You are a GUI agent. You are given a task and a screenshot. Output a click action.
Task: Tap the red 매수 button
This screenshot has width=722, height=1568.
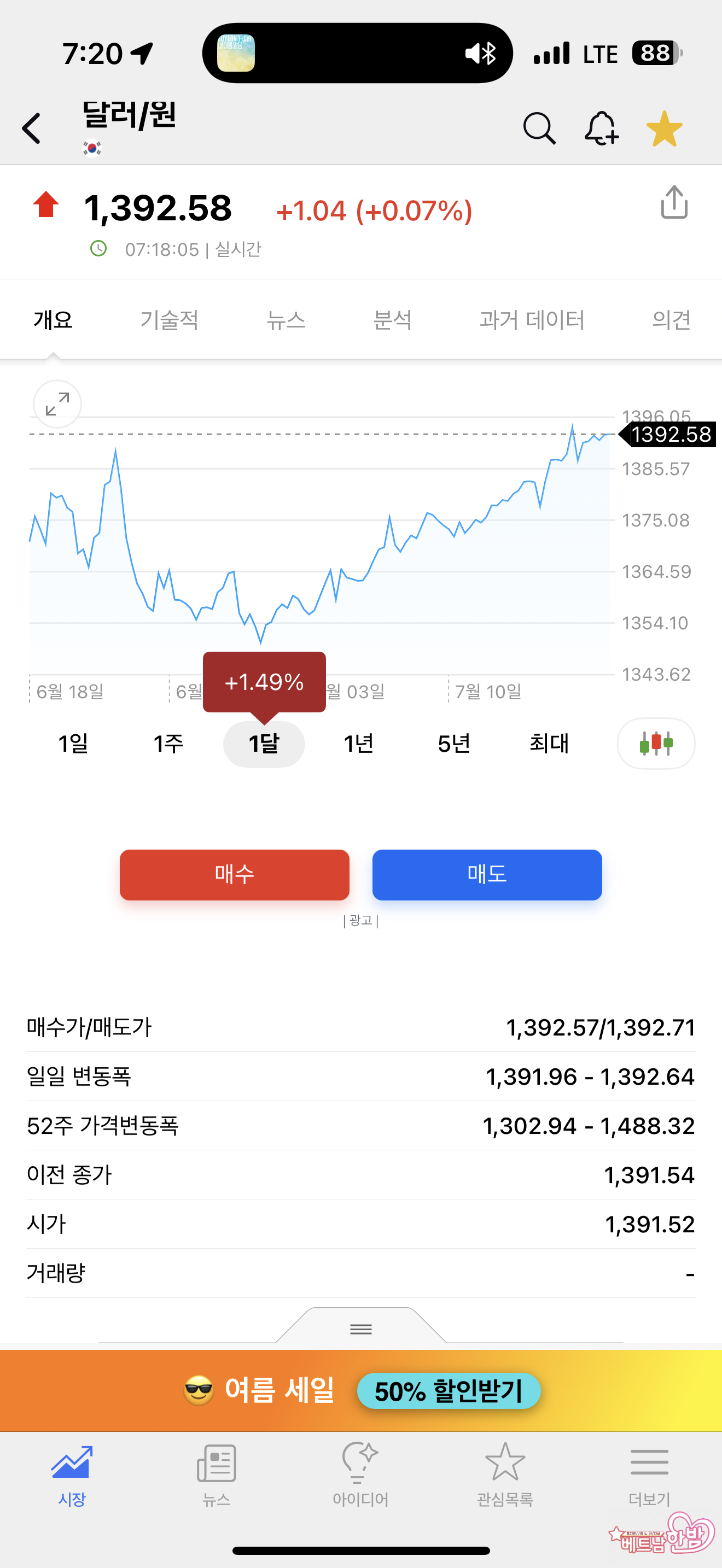[234, 875]
